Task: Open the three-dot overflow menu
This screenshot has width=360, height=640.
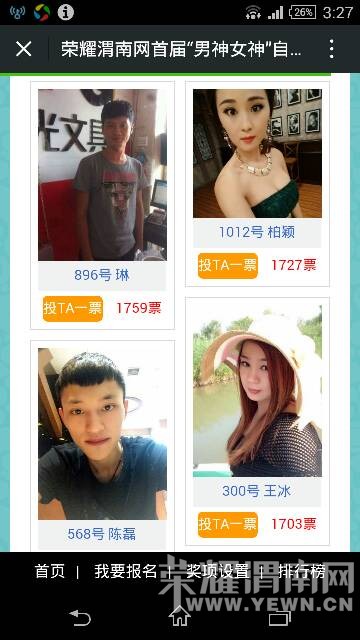Action: pyautogui.click(x=331, y=49)
